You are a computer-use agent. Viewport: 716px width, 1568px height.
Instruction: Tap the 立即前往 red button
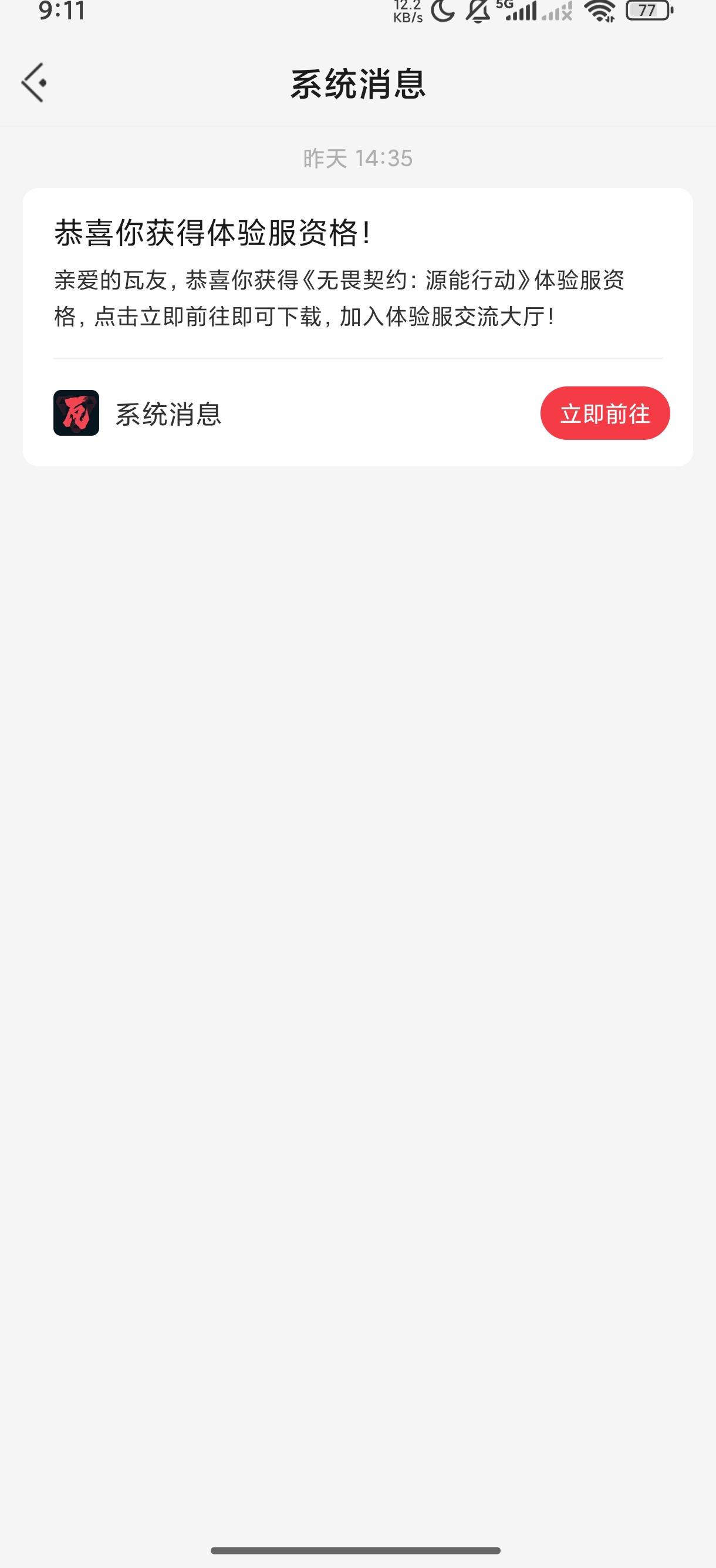(605, 414)
